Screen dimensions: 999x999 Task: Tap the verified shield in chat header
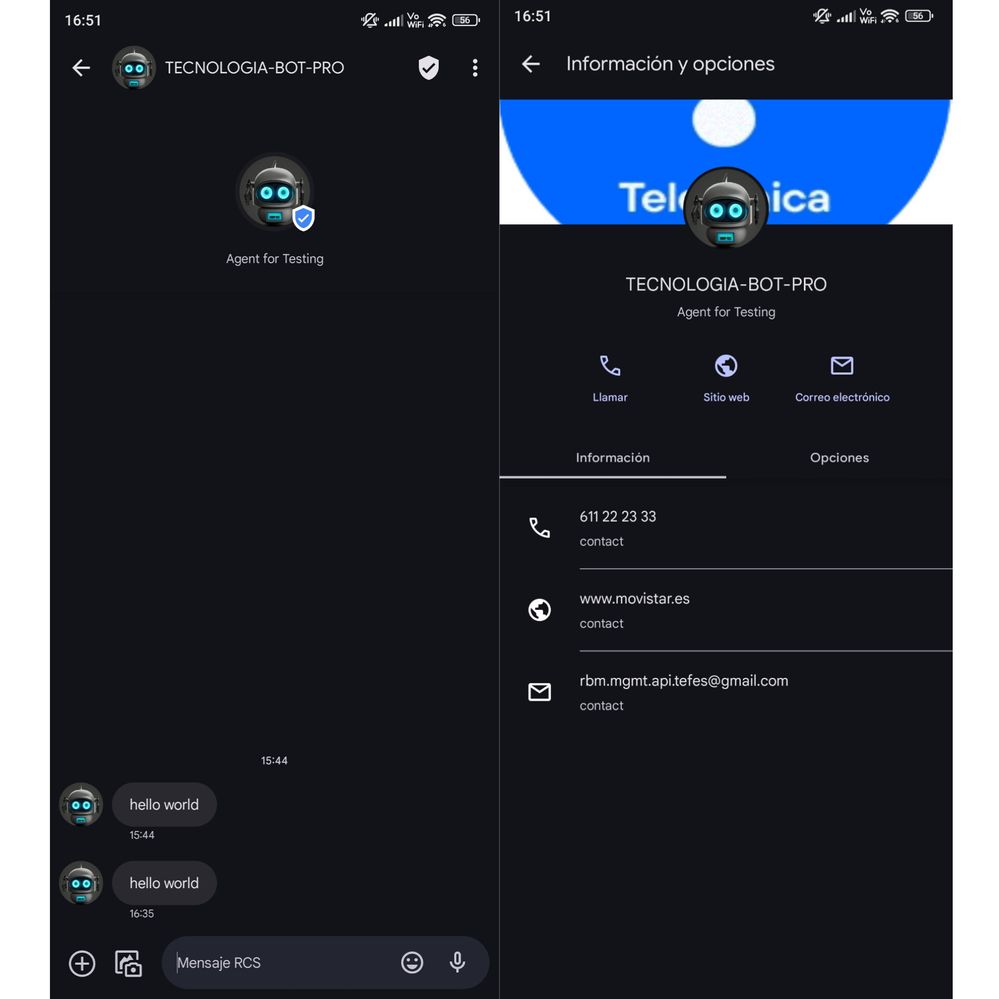point(428,68)
